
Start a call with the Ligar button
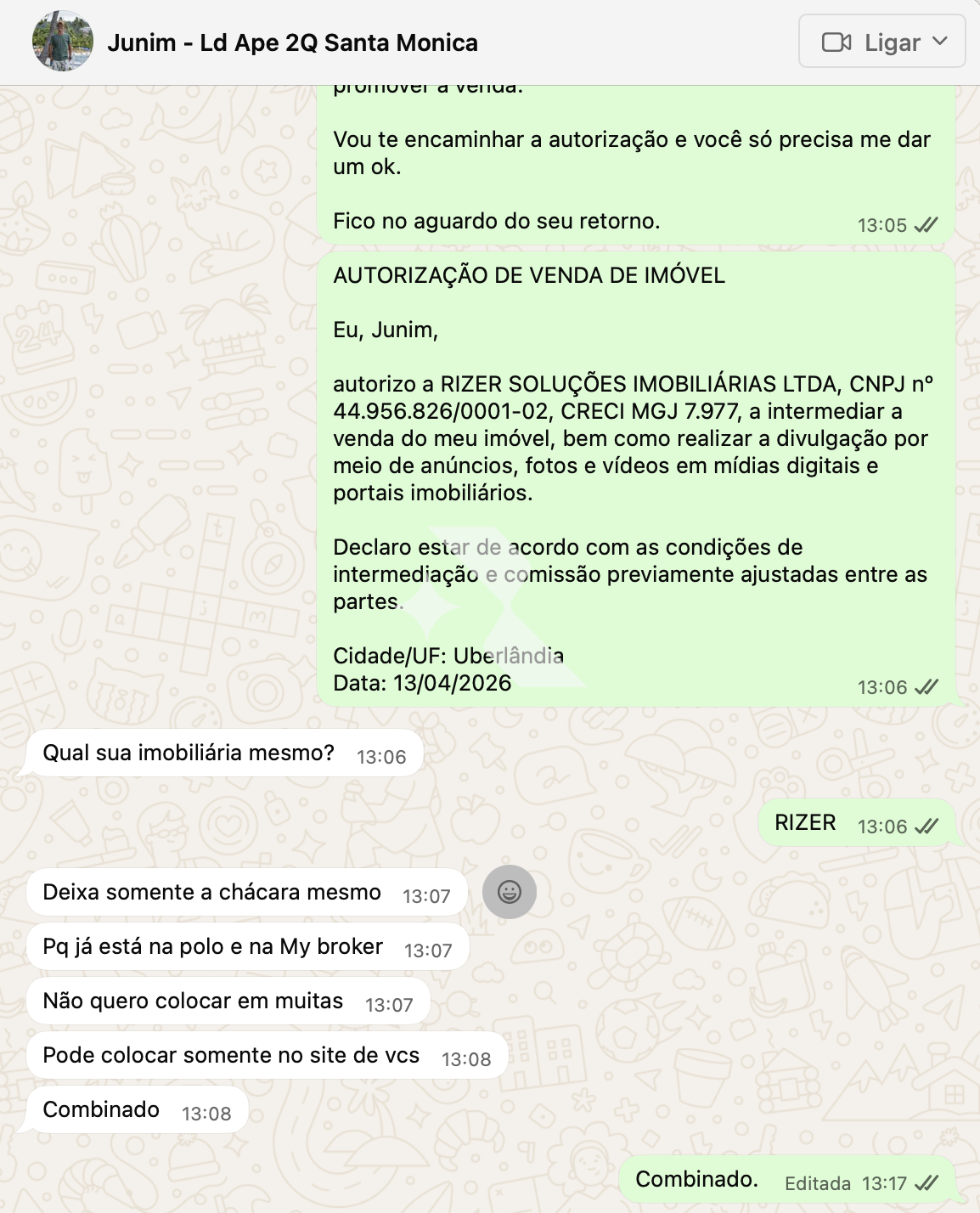tap(871, 42)
